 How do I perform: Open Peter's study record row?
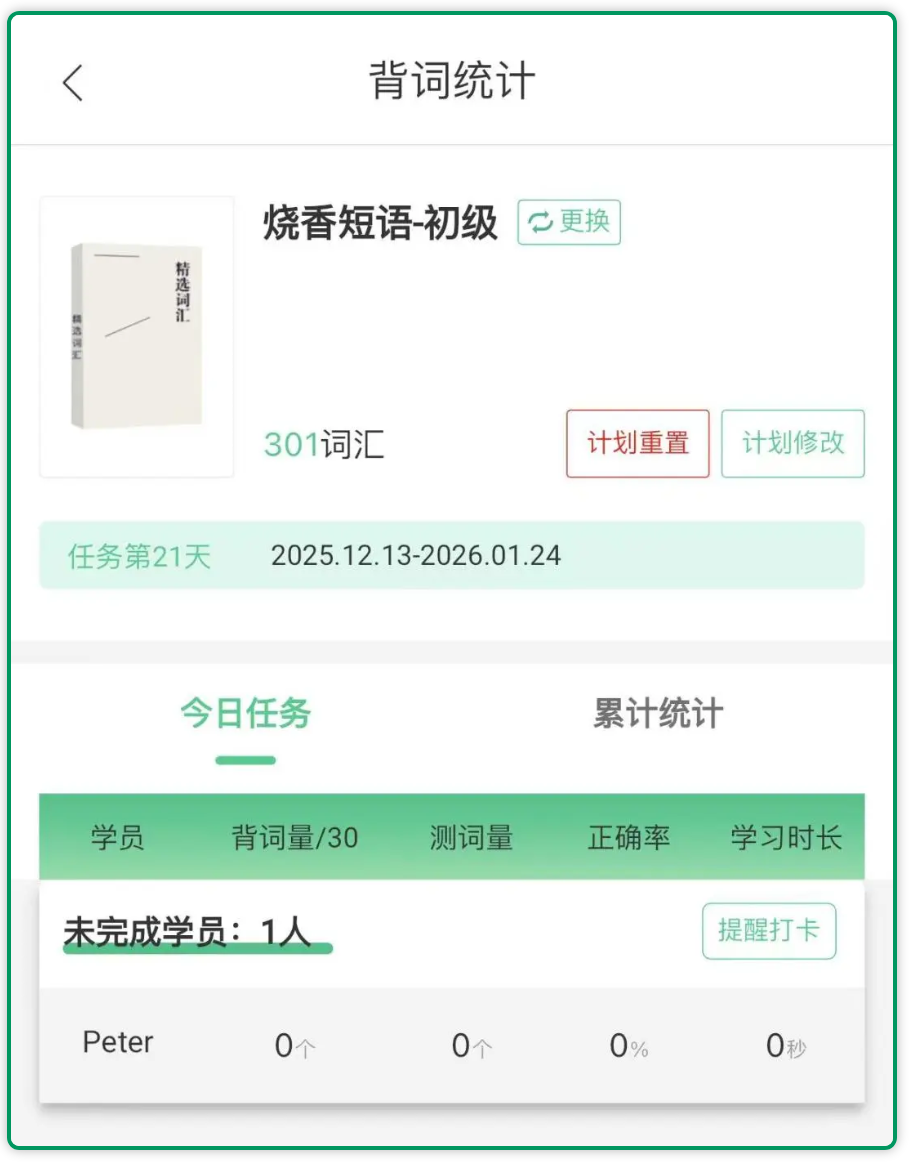tap(451, 1045)
